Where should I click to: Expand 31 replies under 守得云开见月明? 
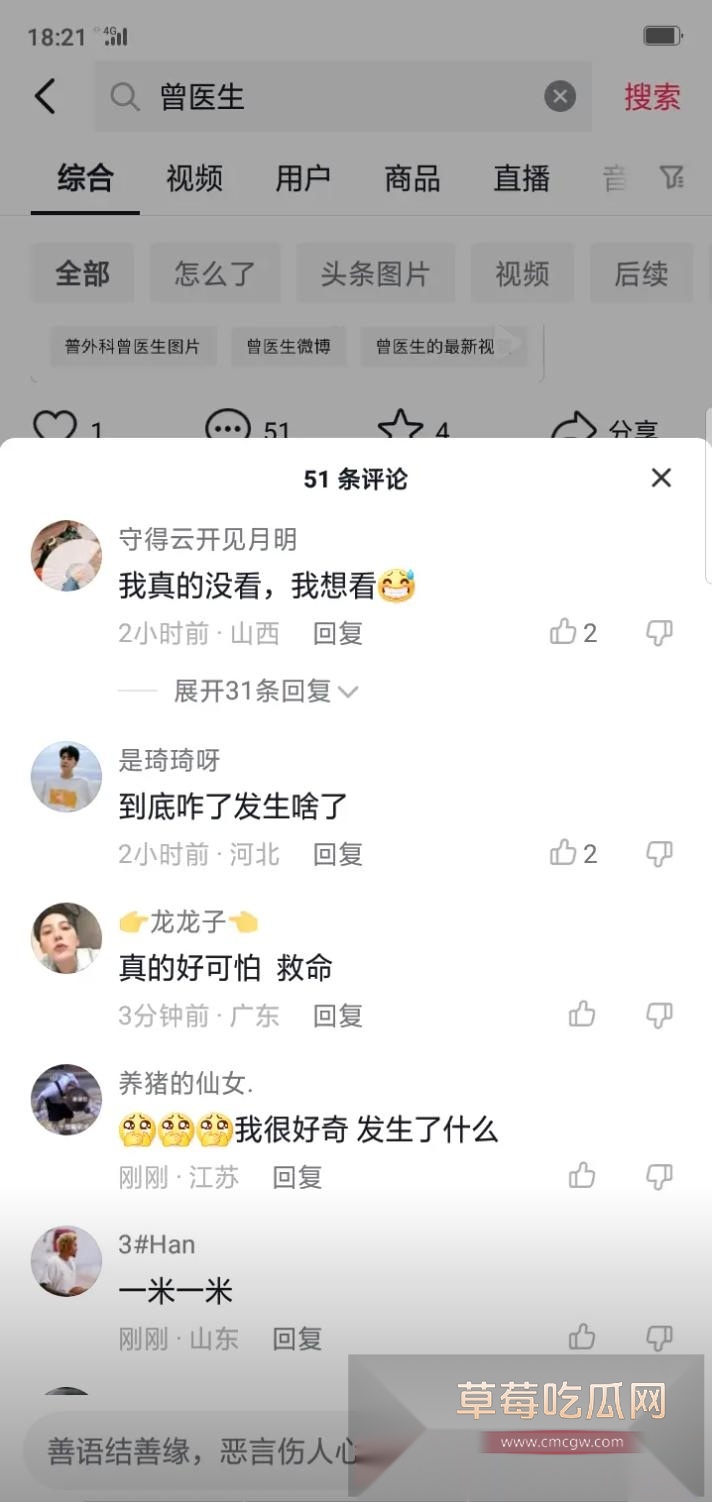pos(265,691)
